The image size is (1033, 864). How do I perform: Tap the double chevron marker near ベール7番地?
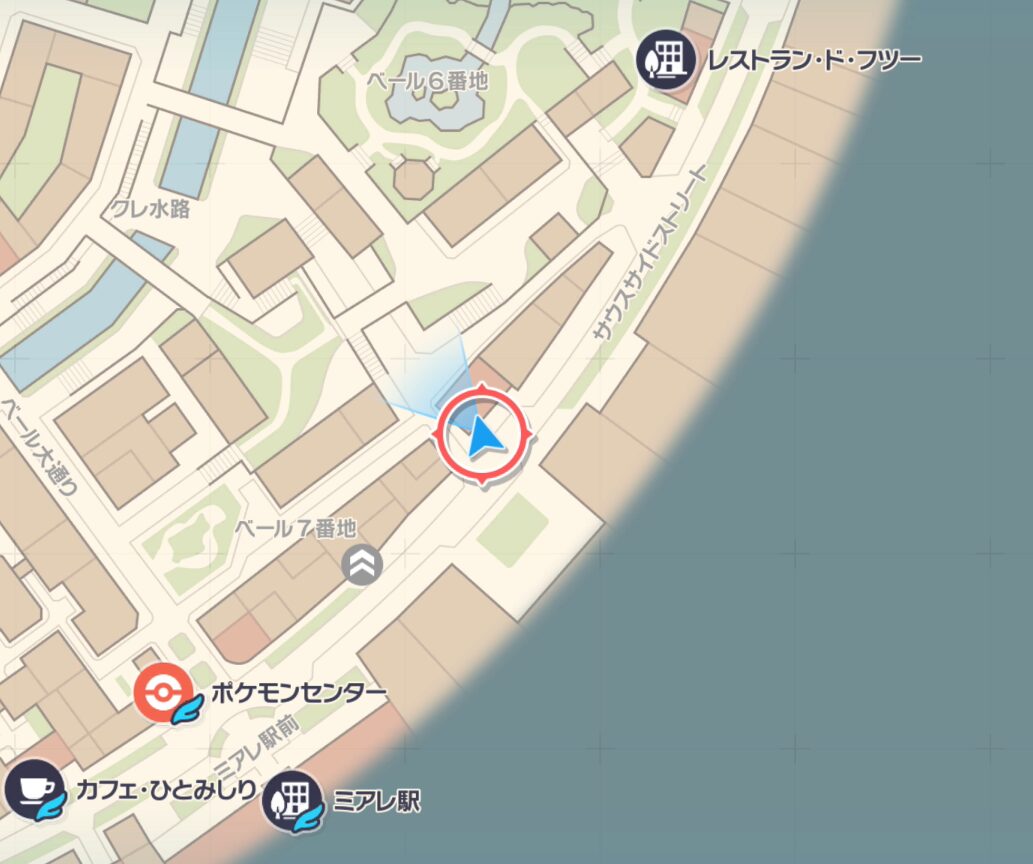coord(362,565)
